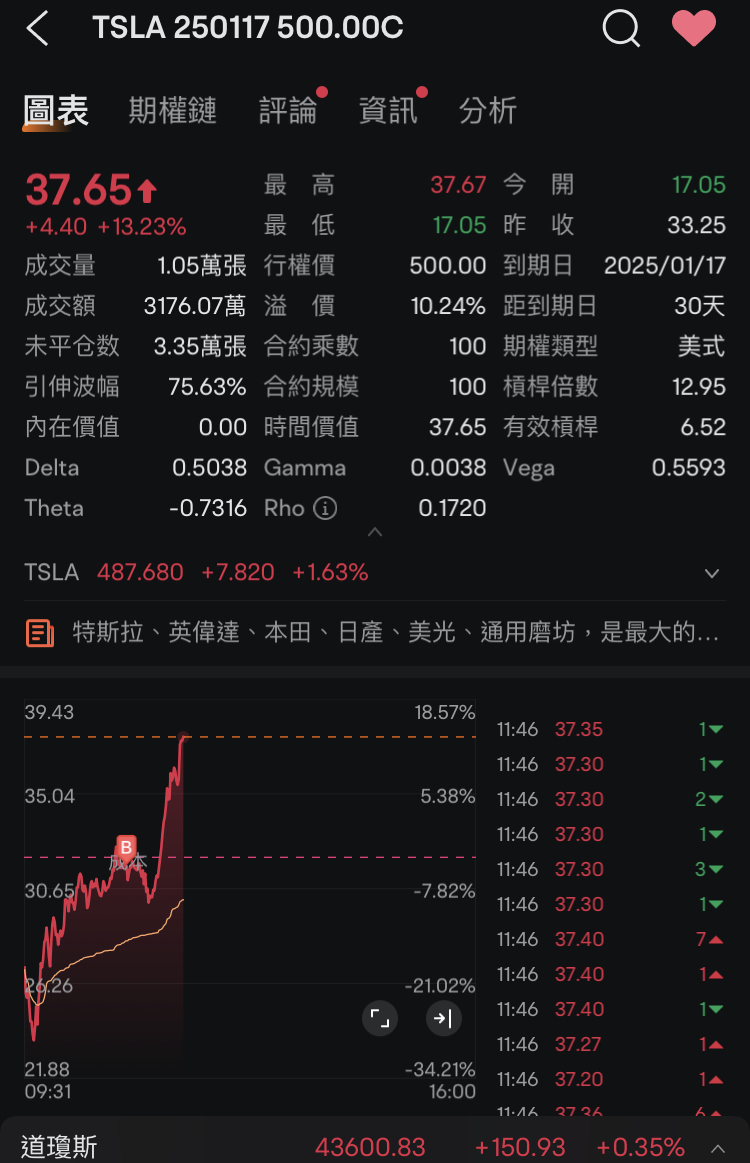Open the 評論 tab

(288, 110)
